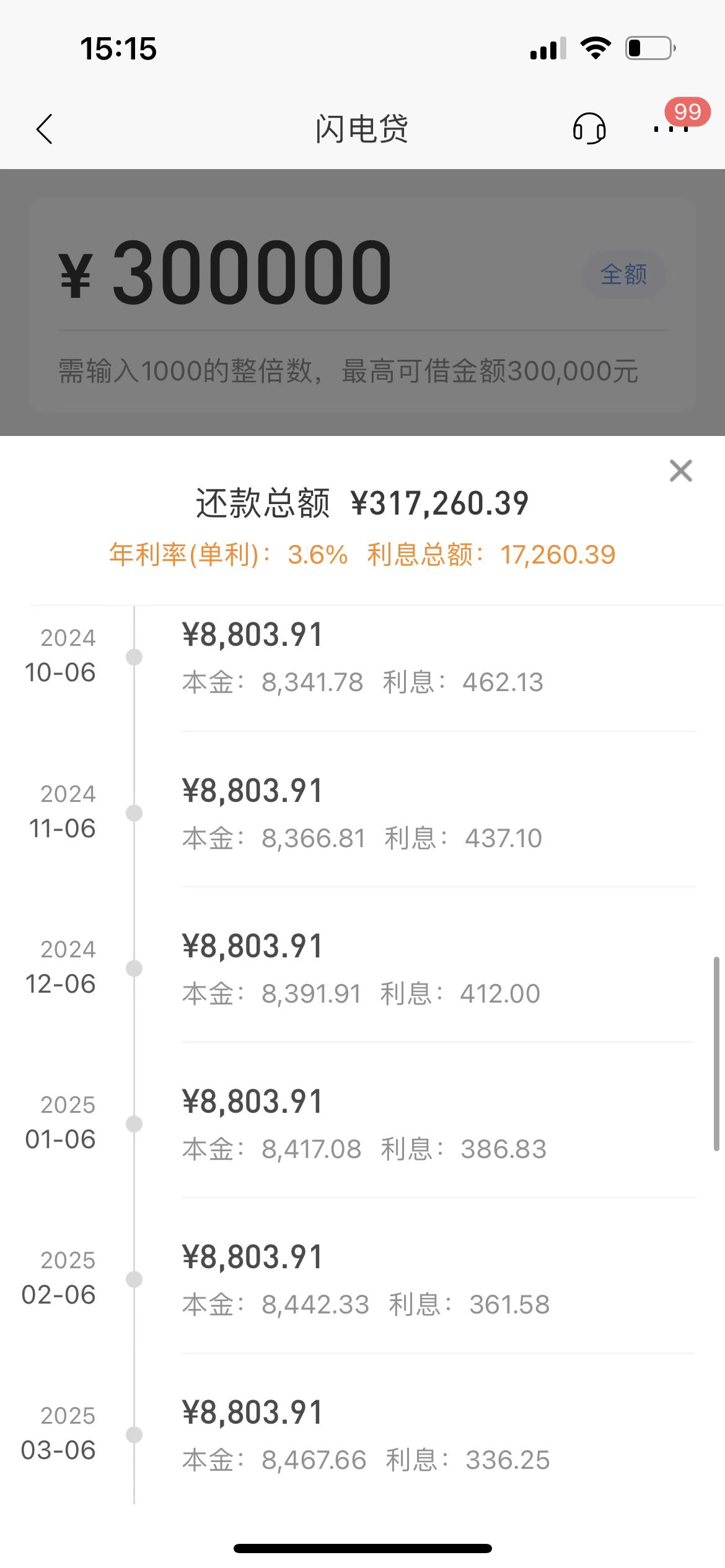The image size is (725, 1568).
Task: Open the more options menu
Action: pos(671,129)
